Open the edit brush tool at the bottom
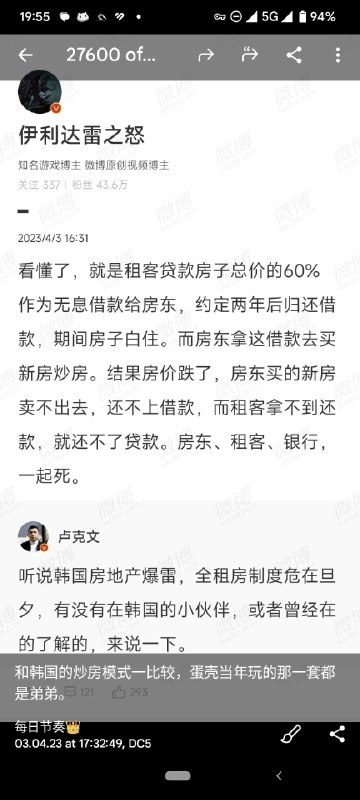This screenshot has width=360, height=800. (291, 734)
